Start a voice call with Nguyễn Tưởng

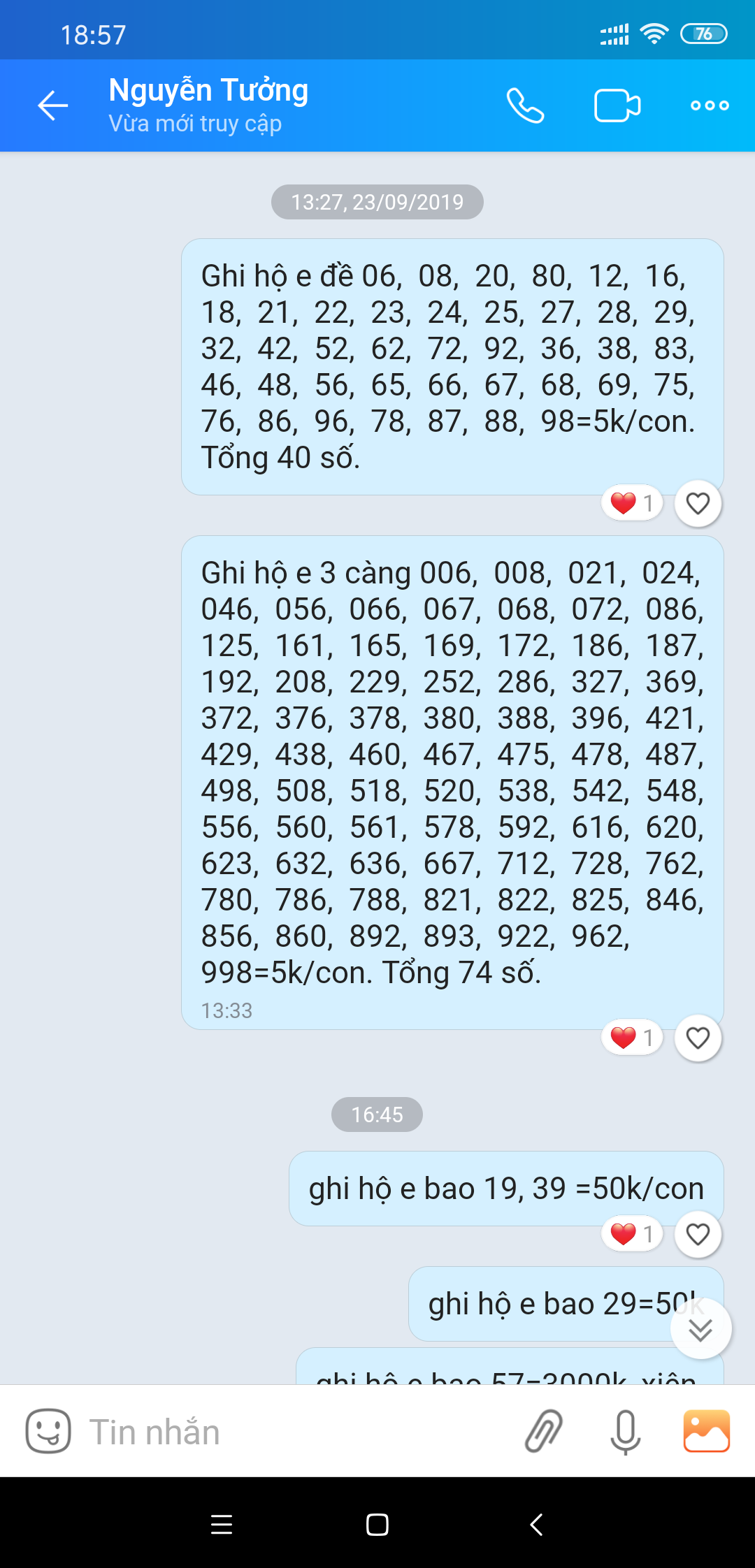pos(525,106)
